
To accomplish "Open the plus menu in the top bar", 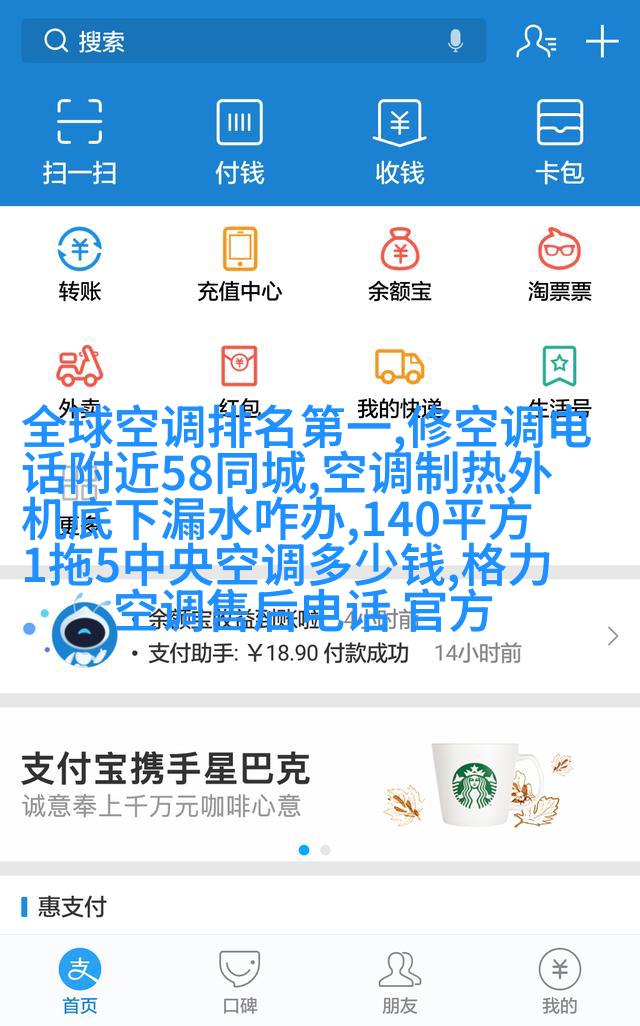I will tap(602, 41).
